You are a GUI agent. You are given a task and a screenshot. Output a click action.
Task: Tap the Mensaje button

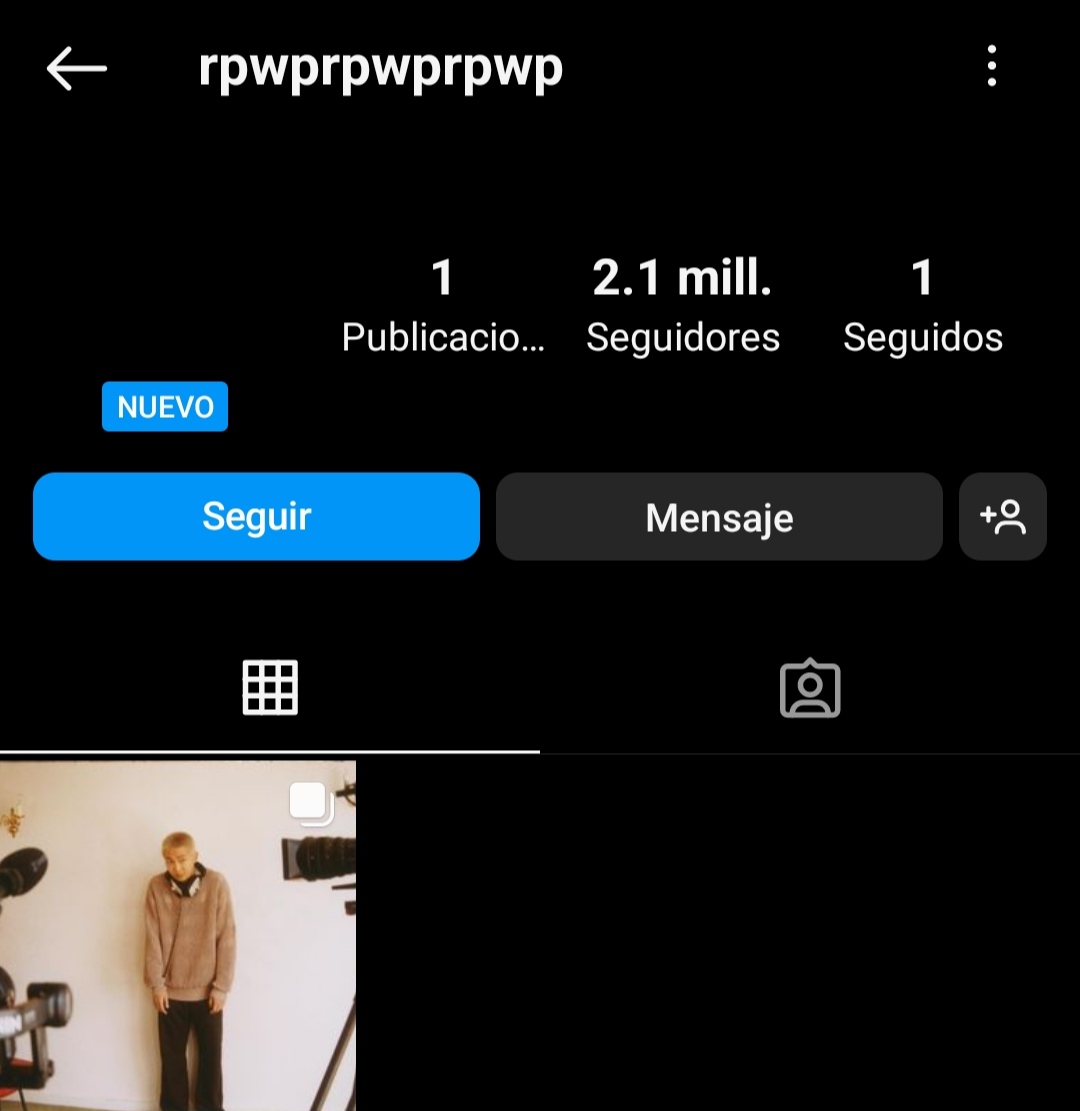point(719,517)
